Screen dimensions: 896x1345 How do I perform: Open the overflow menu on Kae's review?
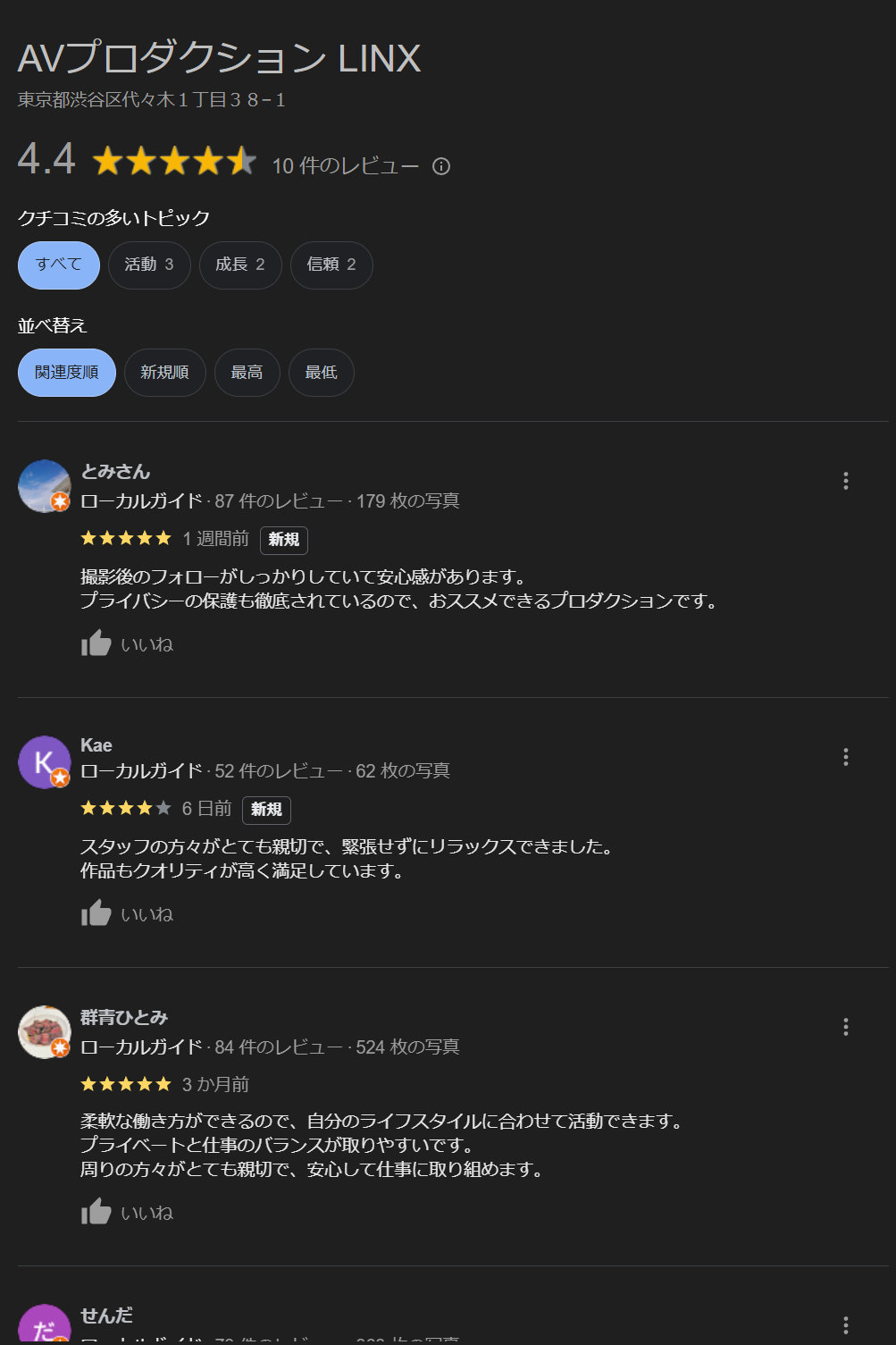(x=845, y=757)
